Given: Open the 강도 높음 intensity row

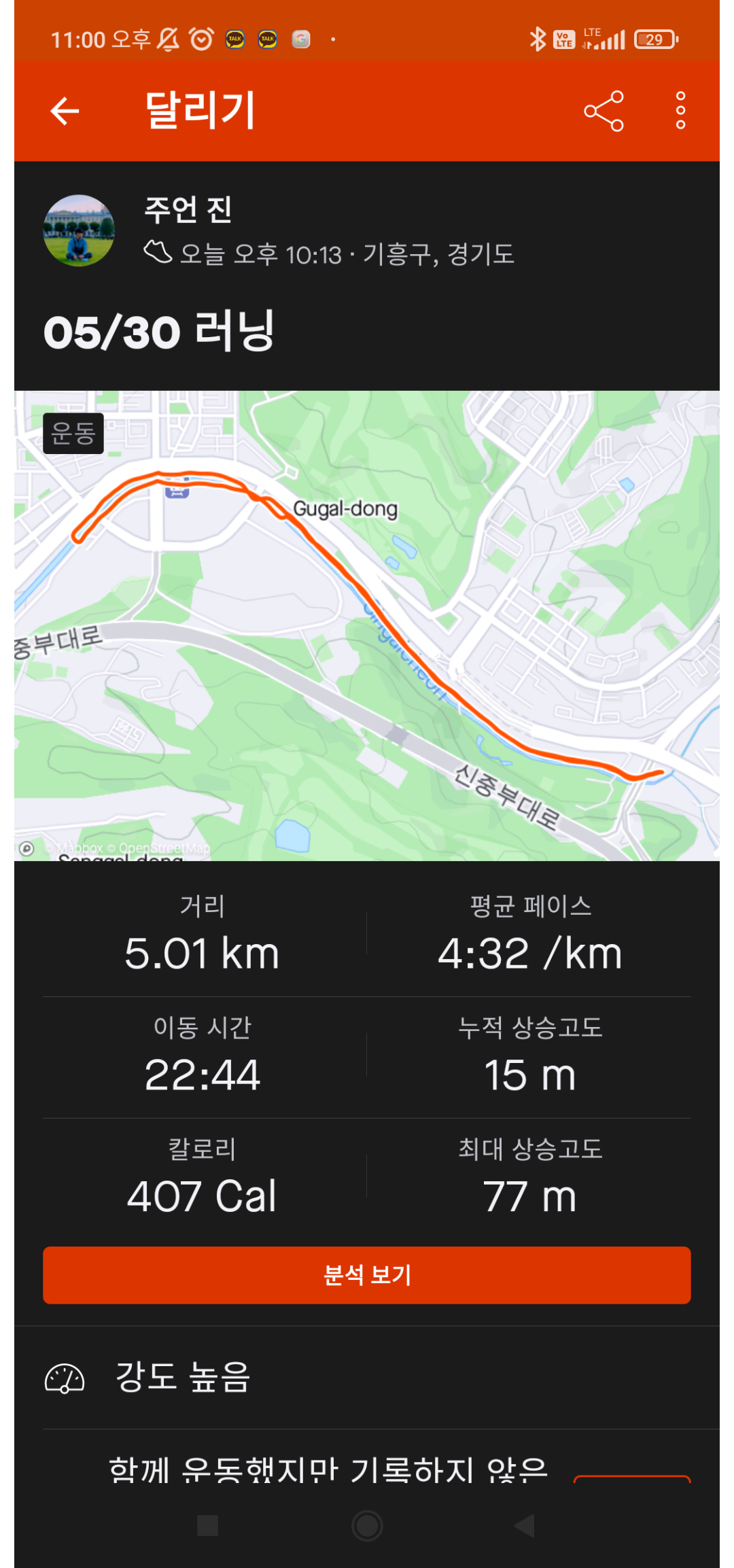Looking at the screenshot, I should (367, 1377).
